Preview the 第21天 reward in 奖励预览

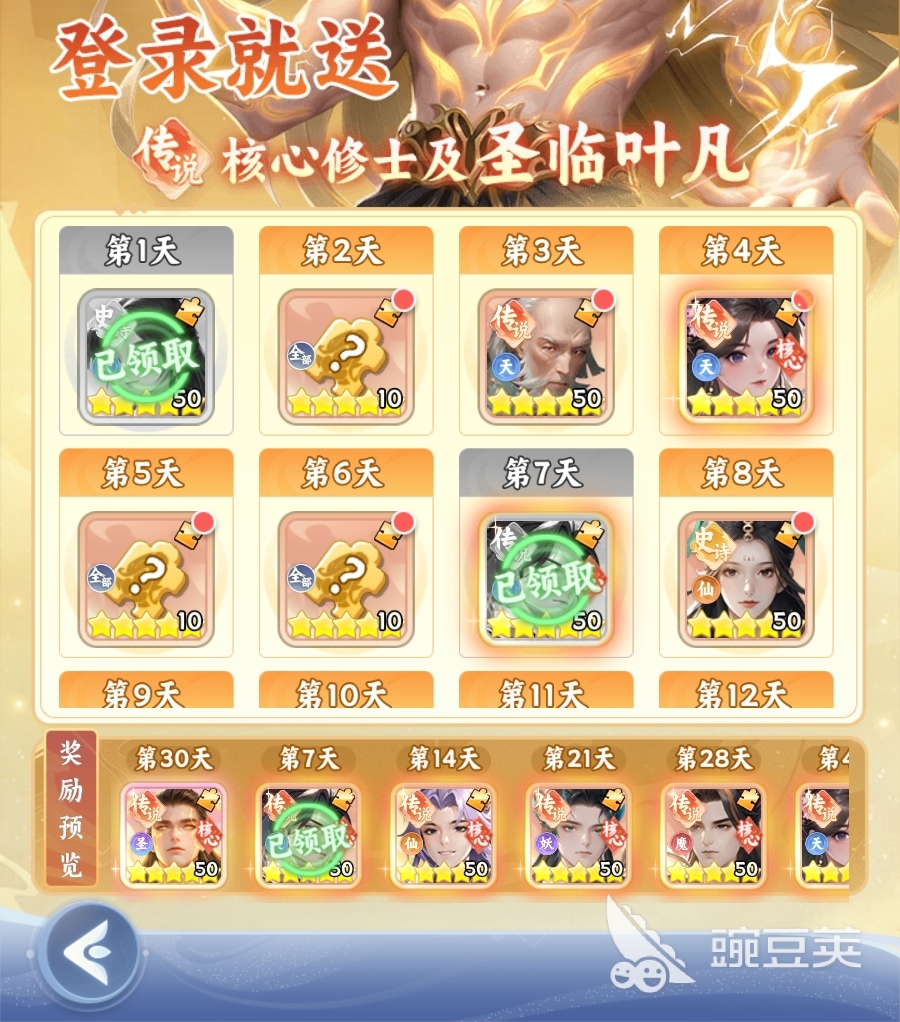pyautogui.click(x=578, y=836)
